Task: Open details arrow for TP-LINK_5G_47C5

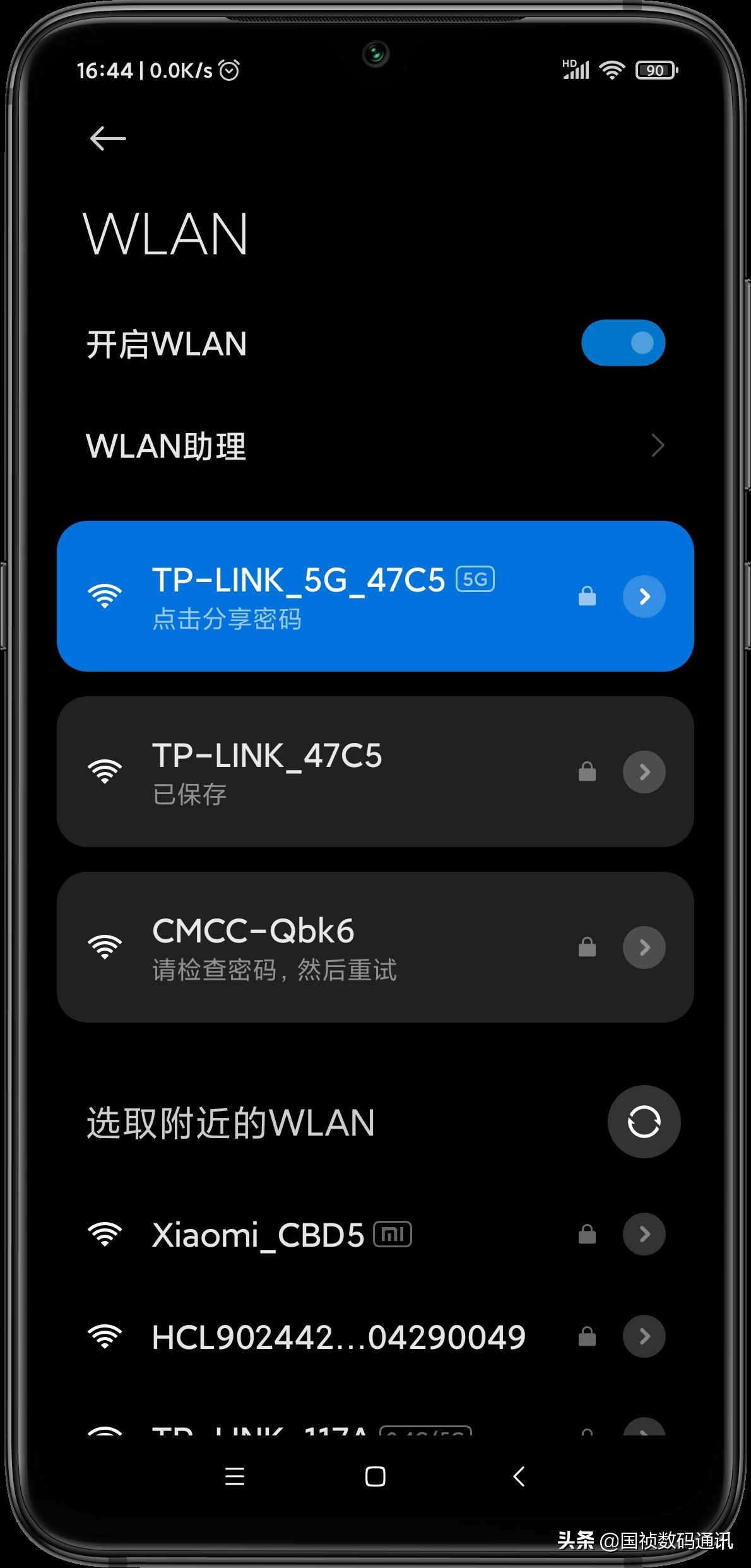Action: pos(644,597)
